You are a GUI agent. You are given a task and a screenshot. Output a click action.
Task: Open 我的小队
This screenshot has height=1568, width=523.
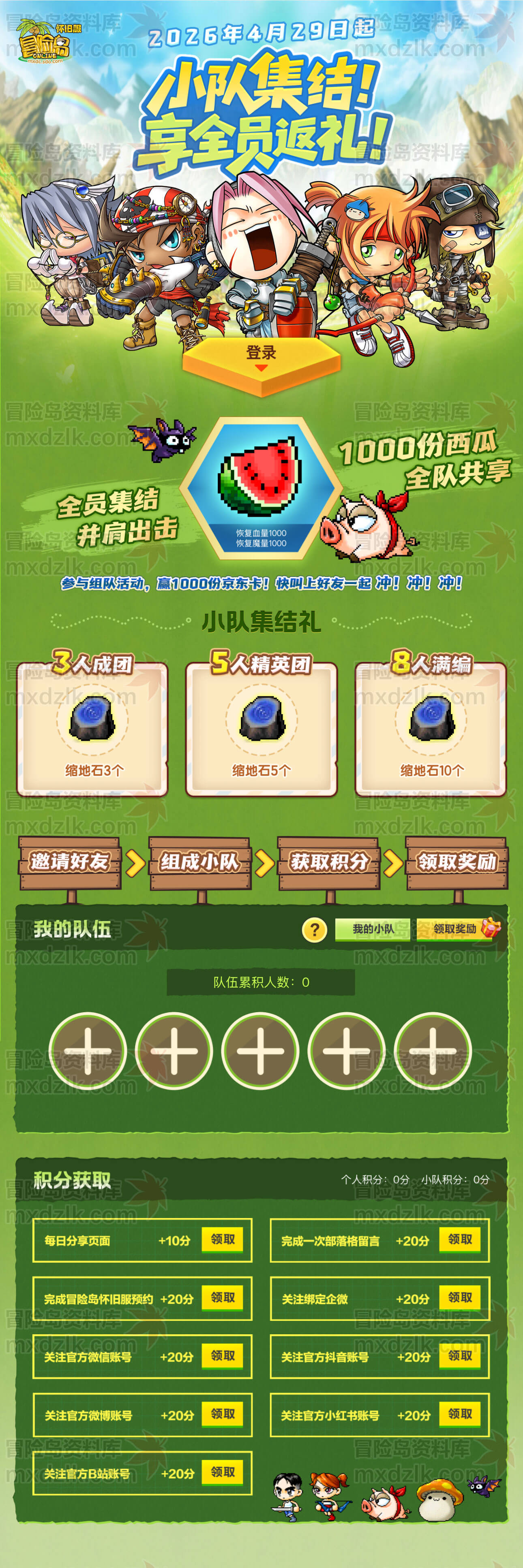coord(373,930)
